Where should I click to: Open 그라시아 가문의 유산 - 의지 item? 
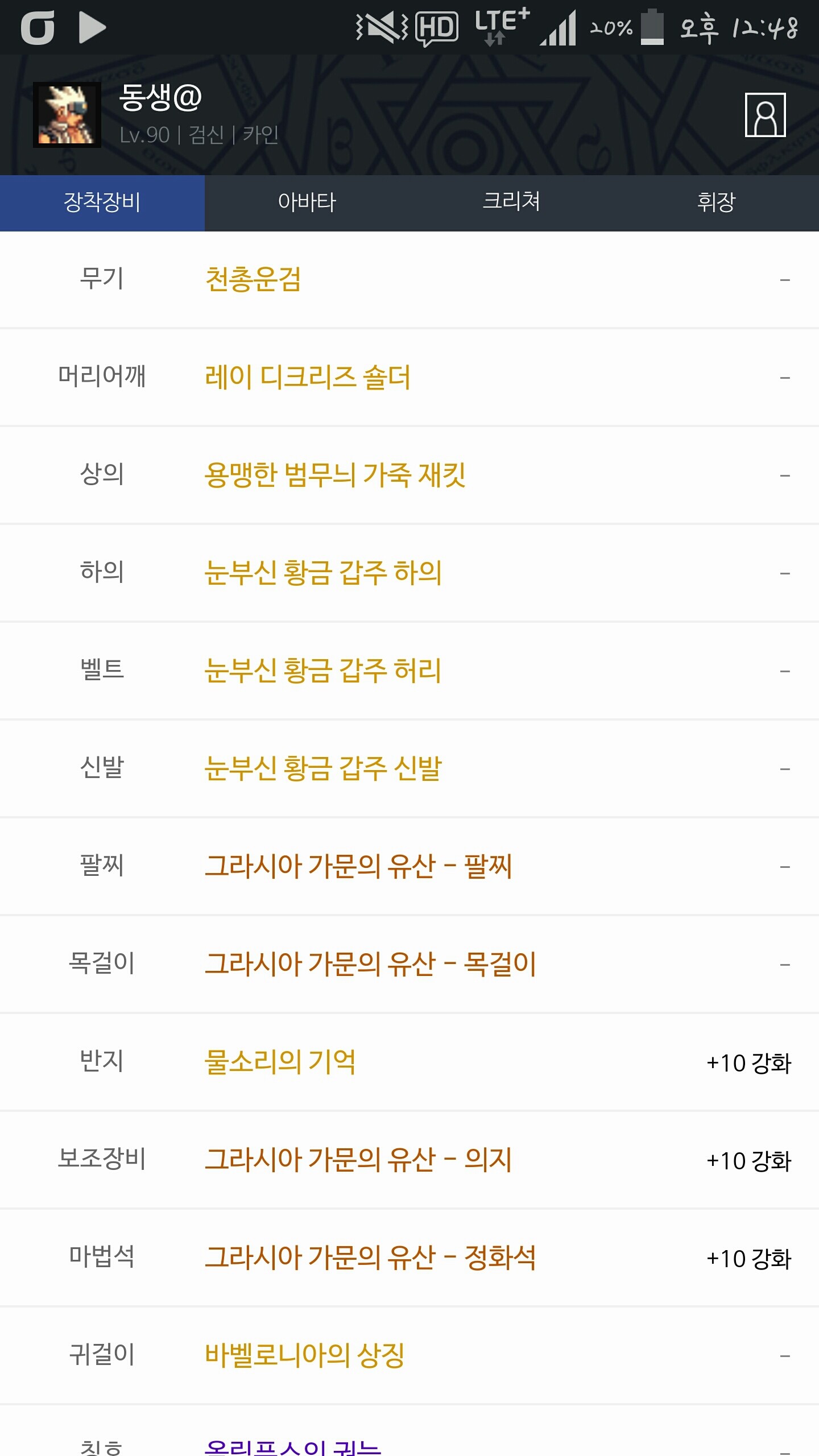point(358,1160)
